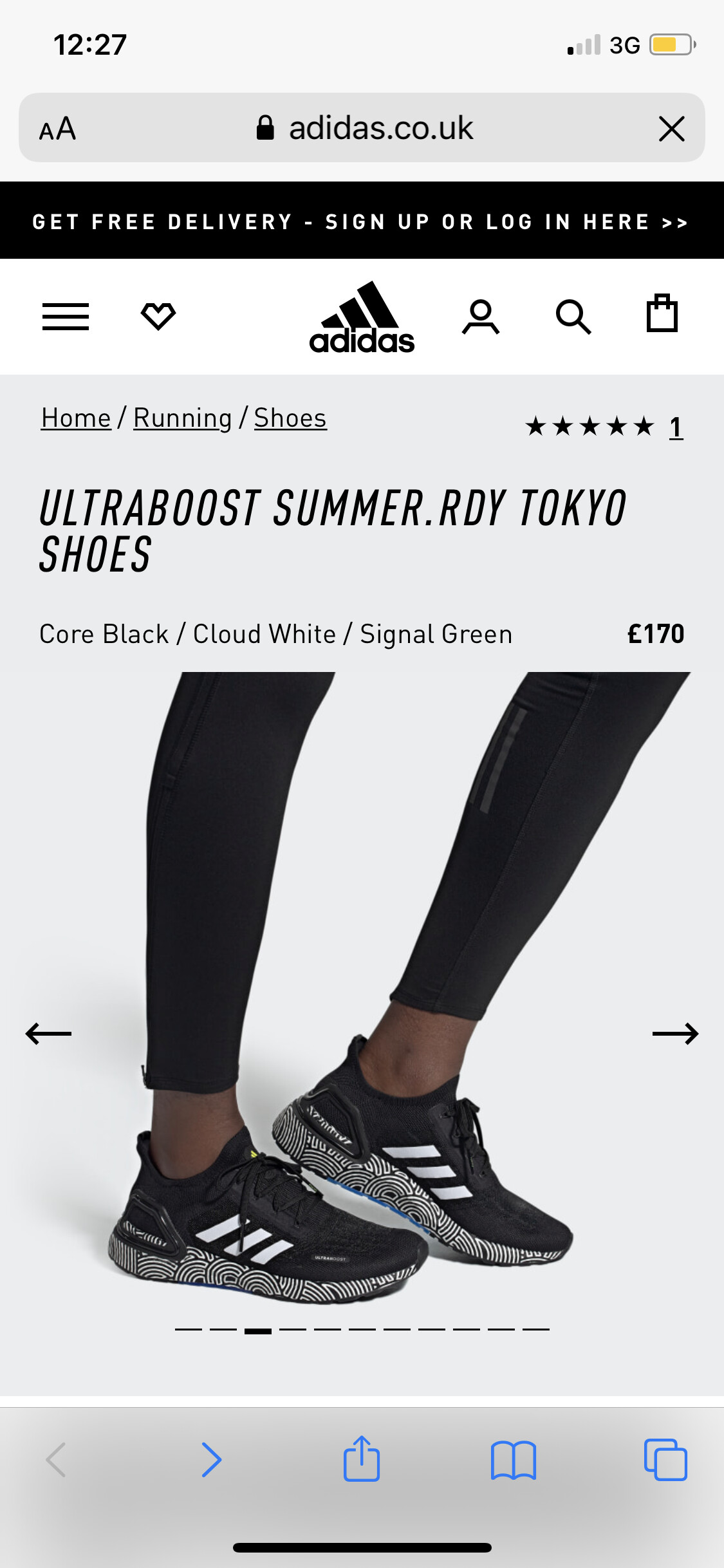Viewport: 724px width, 1568px height.
Task: Go to the Shoes breadcrumb link
Action: tap(290, 418)
